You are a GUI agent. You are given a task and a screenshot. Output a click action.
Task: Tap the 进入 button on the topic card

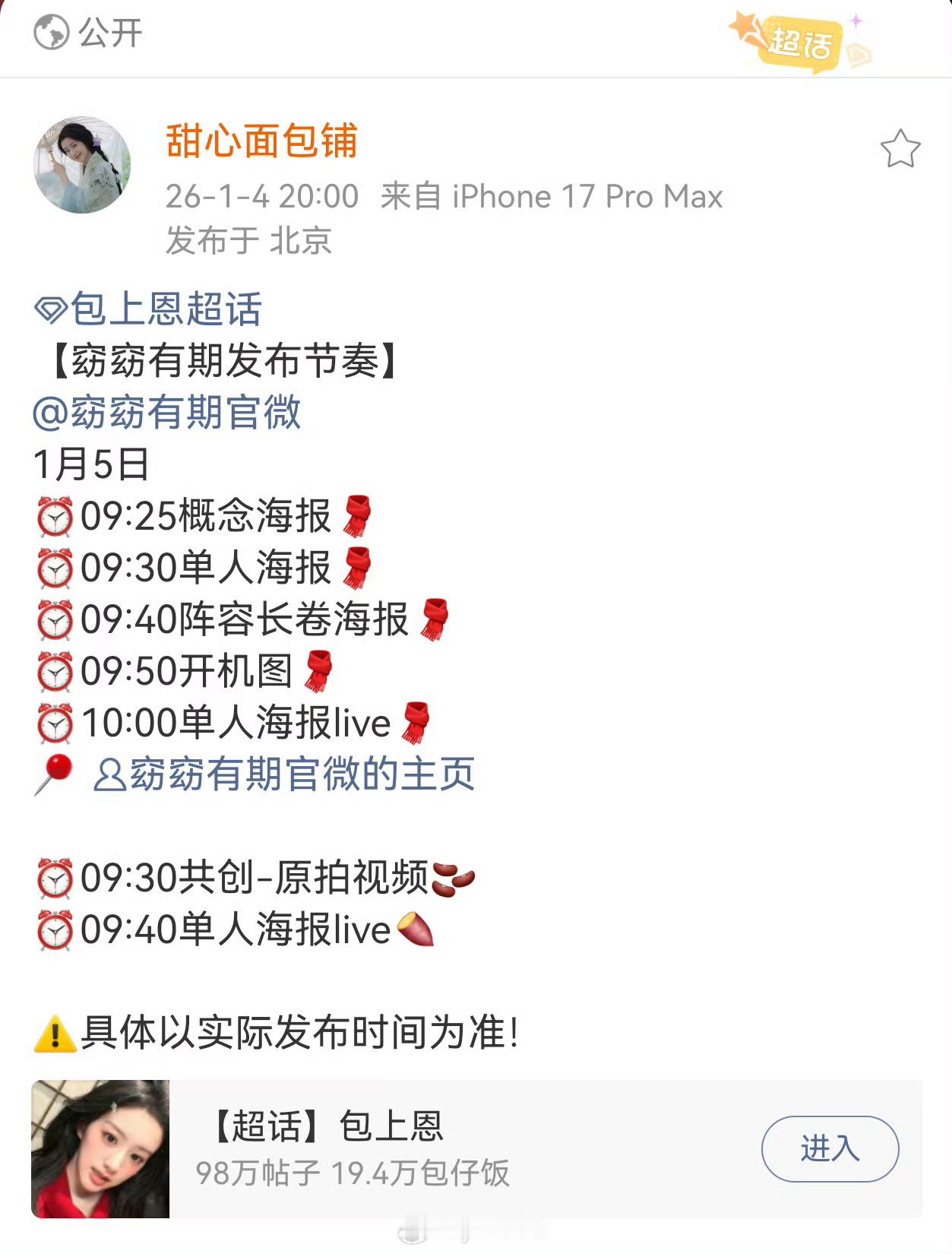830,1150
